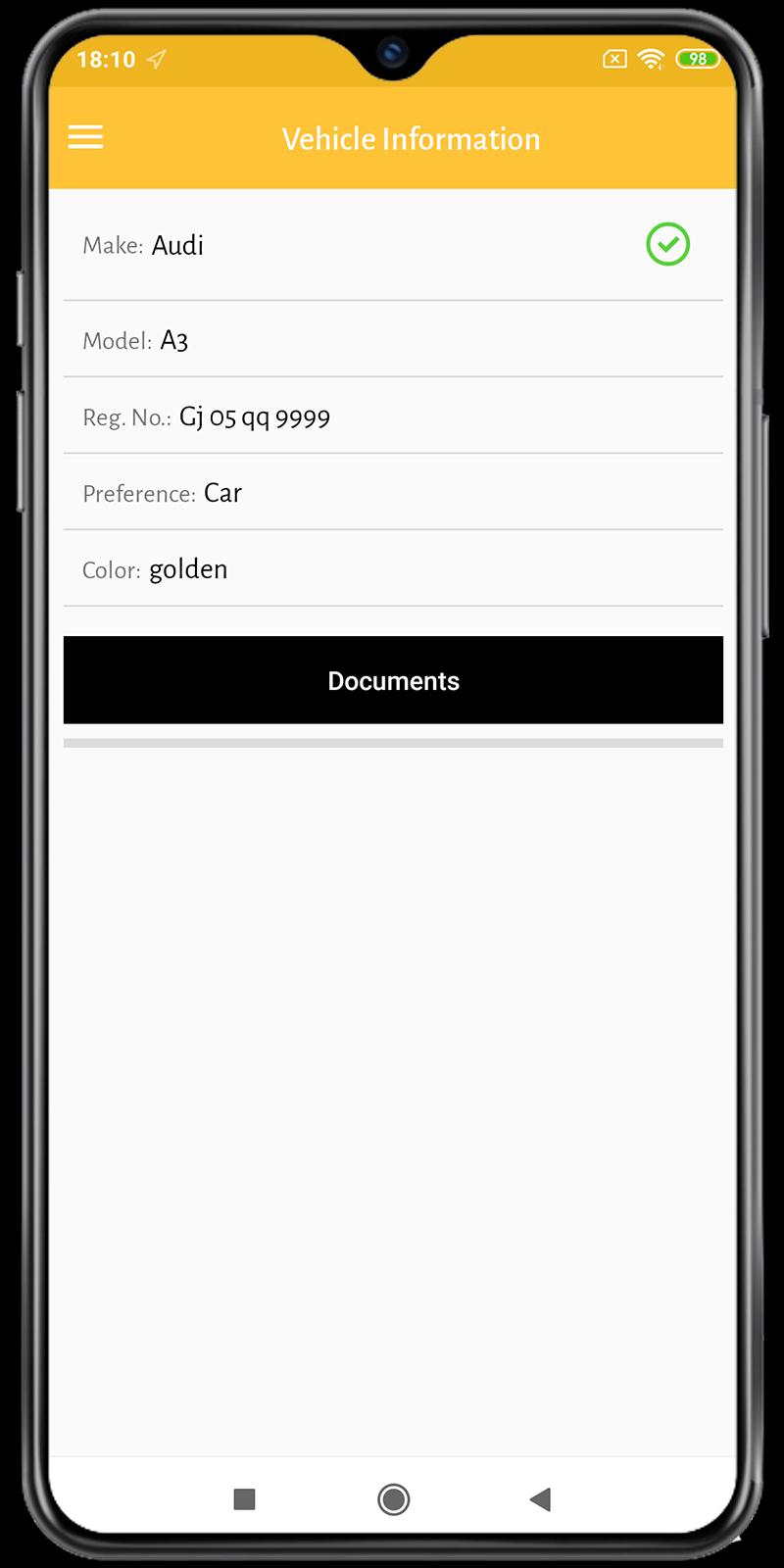Go back with the system back button
This screenshot has height=1568, width=784.
click(x=540, y=1498)
